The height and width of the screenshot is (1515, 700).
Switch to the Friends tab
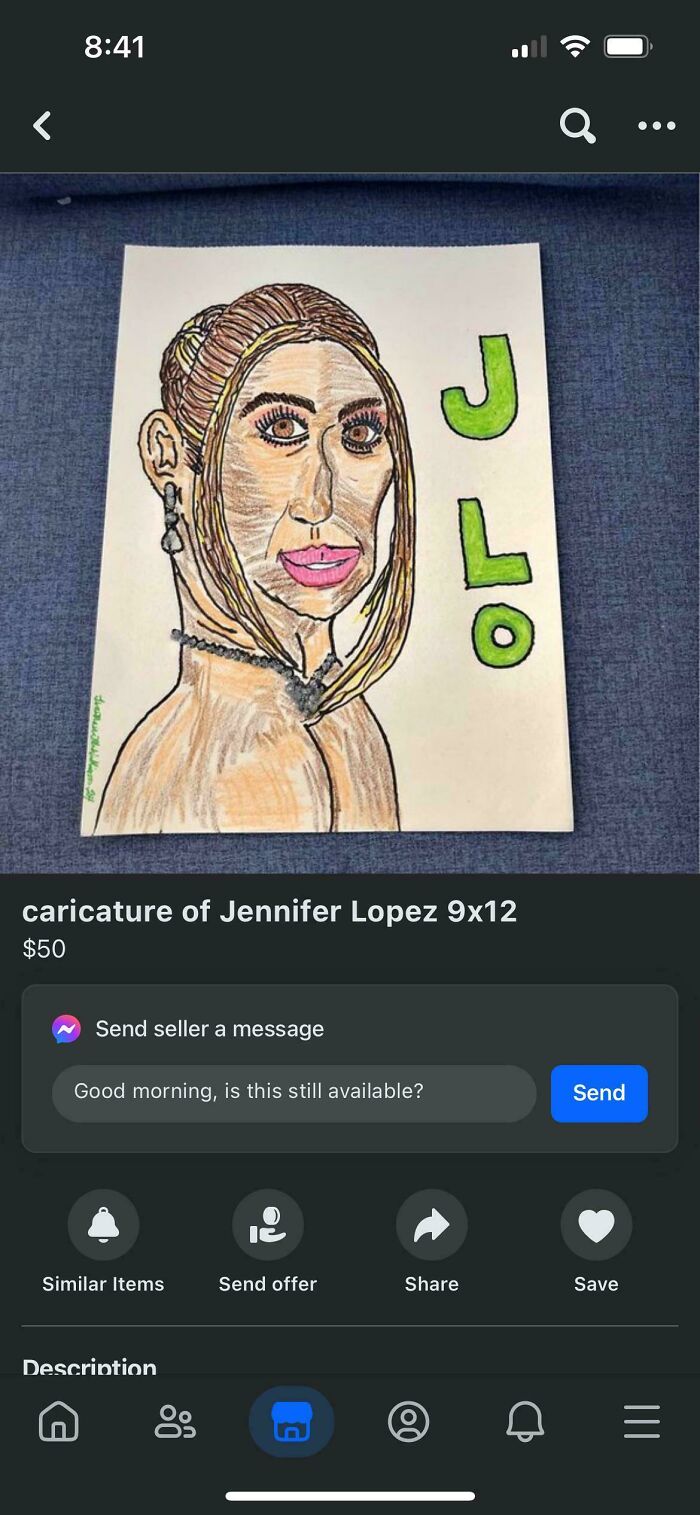(175, 1421)
